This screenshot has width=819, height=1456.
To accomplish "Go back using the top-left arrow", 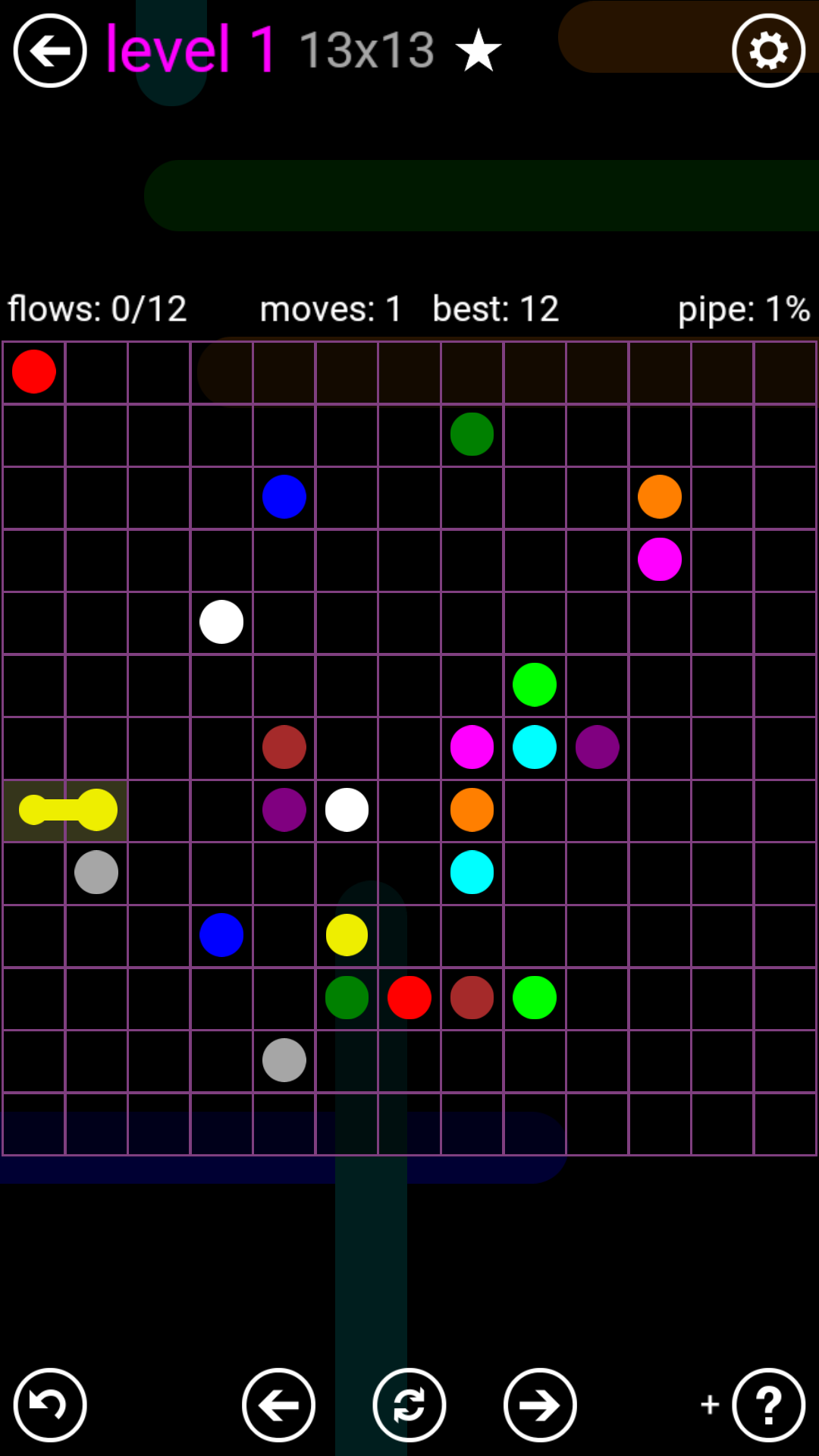I will click(50, 51).
